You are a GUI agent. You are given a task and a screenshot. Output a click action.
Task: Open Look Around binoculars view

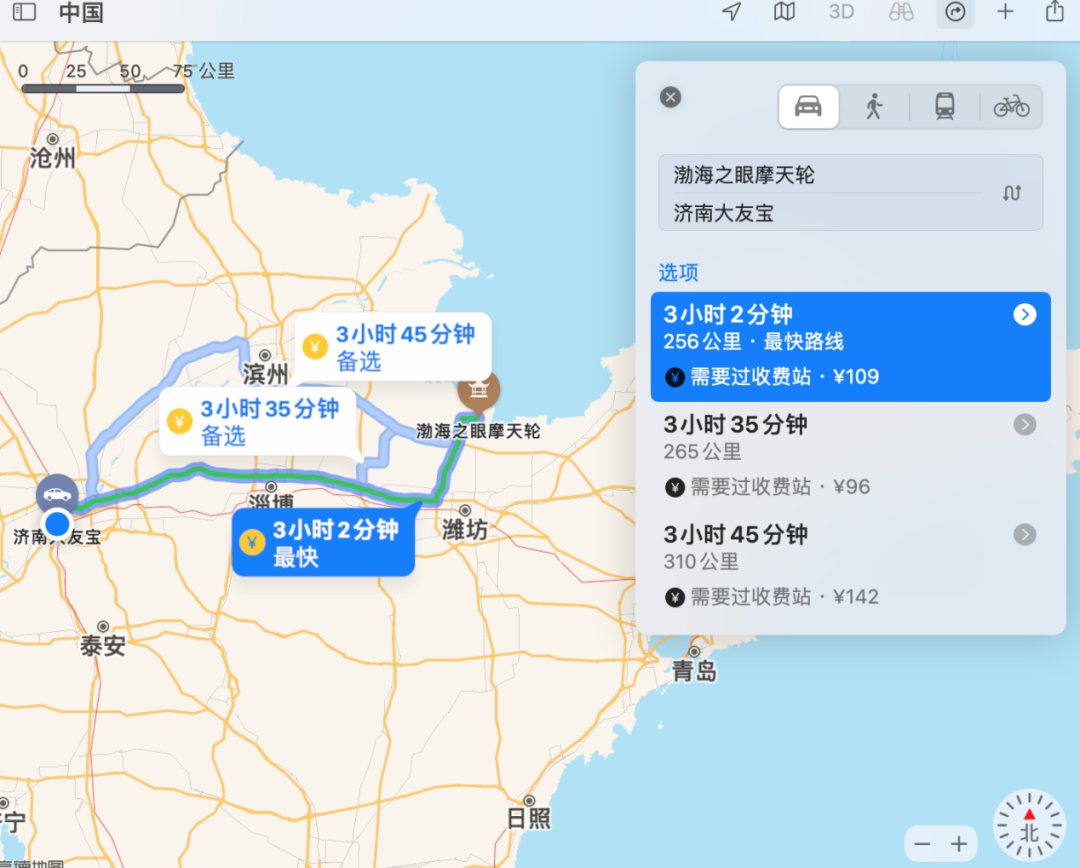pyautogui.click(x=901, y=12)
